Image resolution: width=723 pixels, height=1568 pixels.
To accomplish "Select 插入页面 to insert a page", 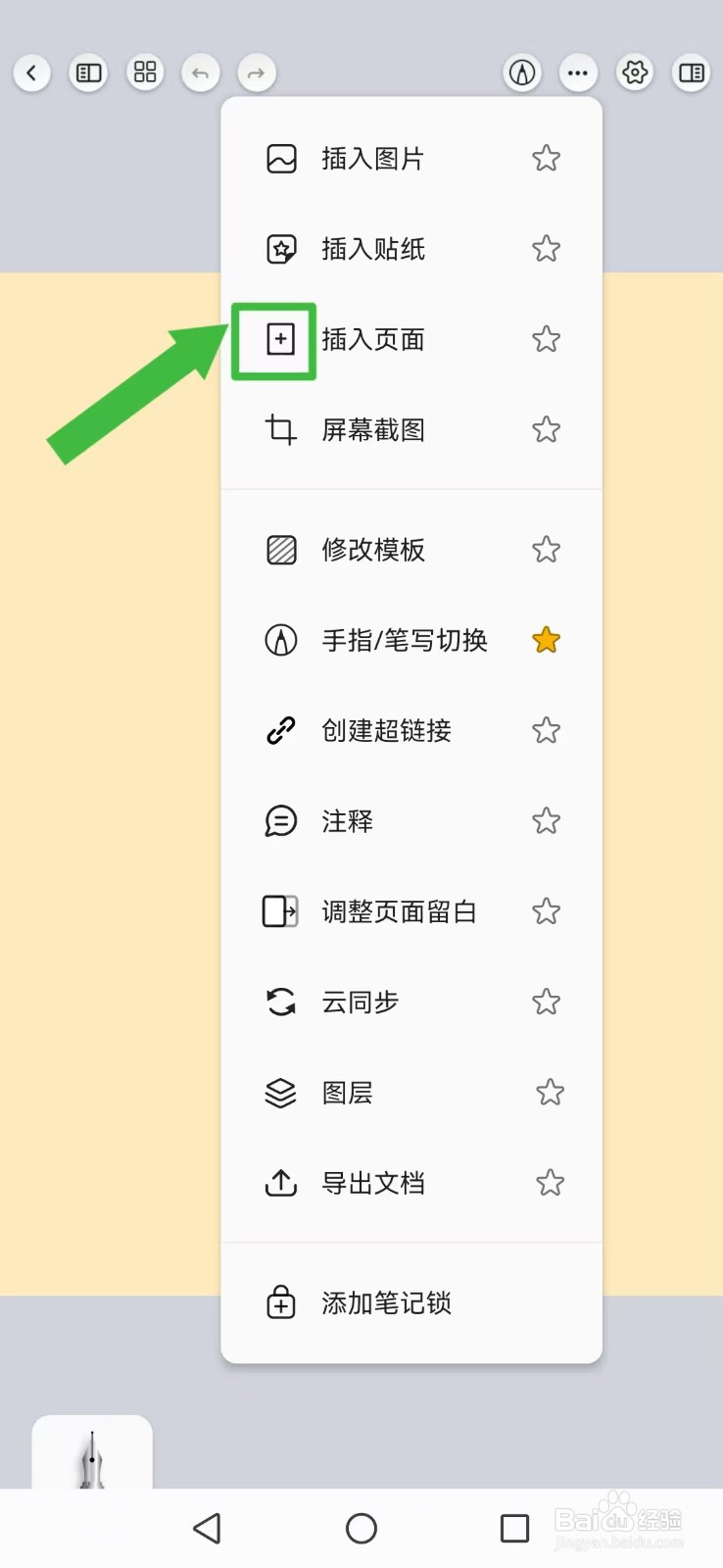I will coord(370,340).
